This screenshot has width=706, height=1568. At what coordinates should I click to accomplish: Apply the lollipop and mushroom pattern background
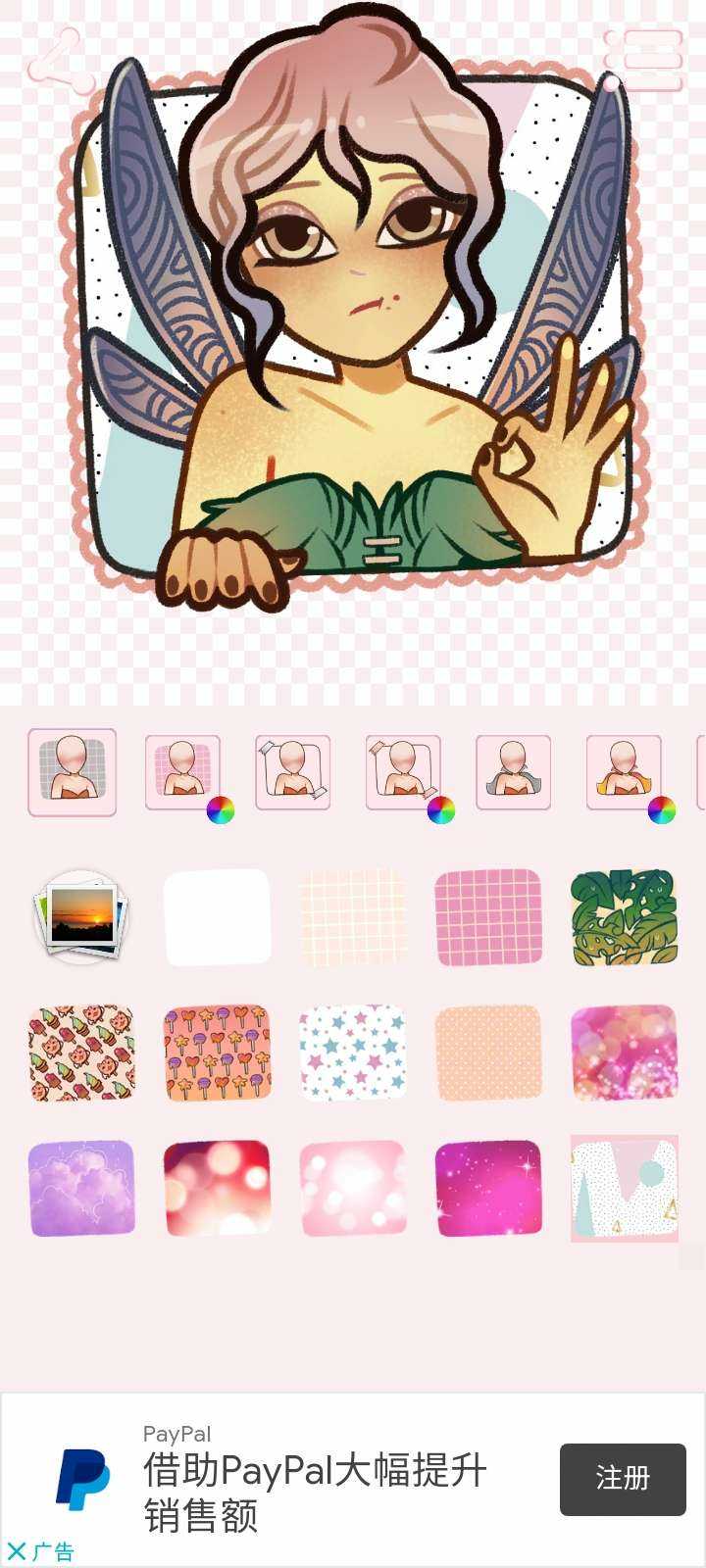point(217,1053)
